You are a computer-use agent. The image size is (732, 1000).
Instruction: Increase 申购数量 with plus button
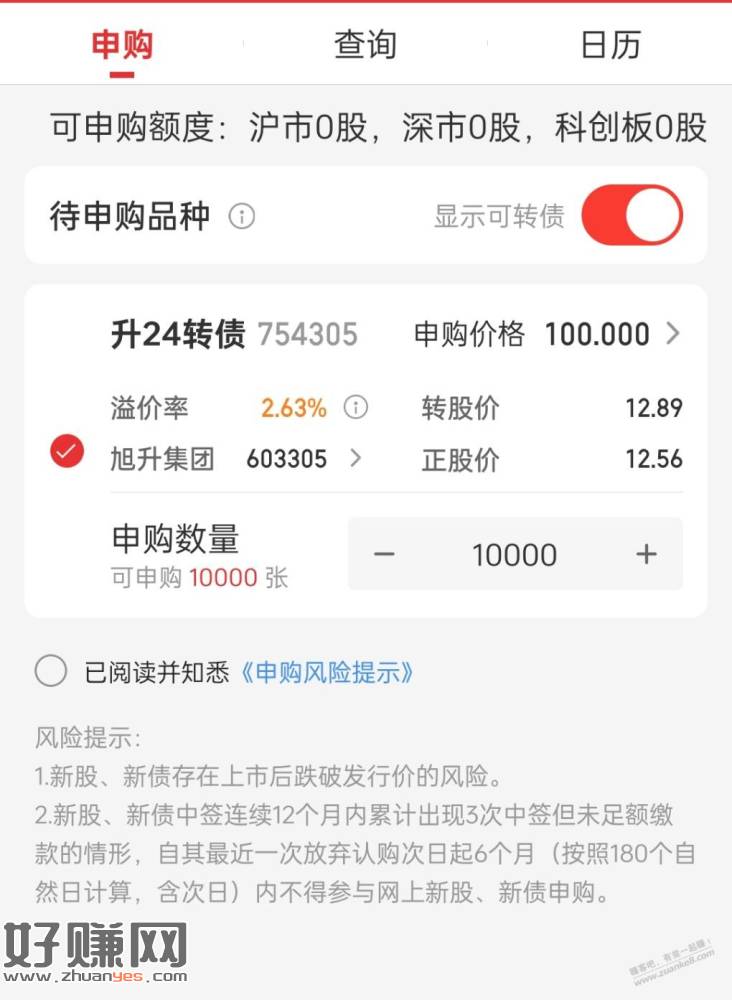coord(646,554)
